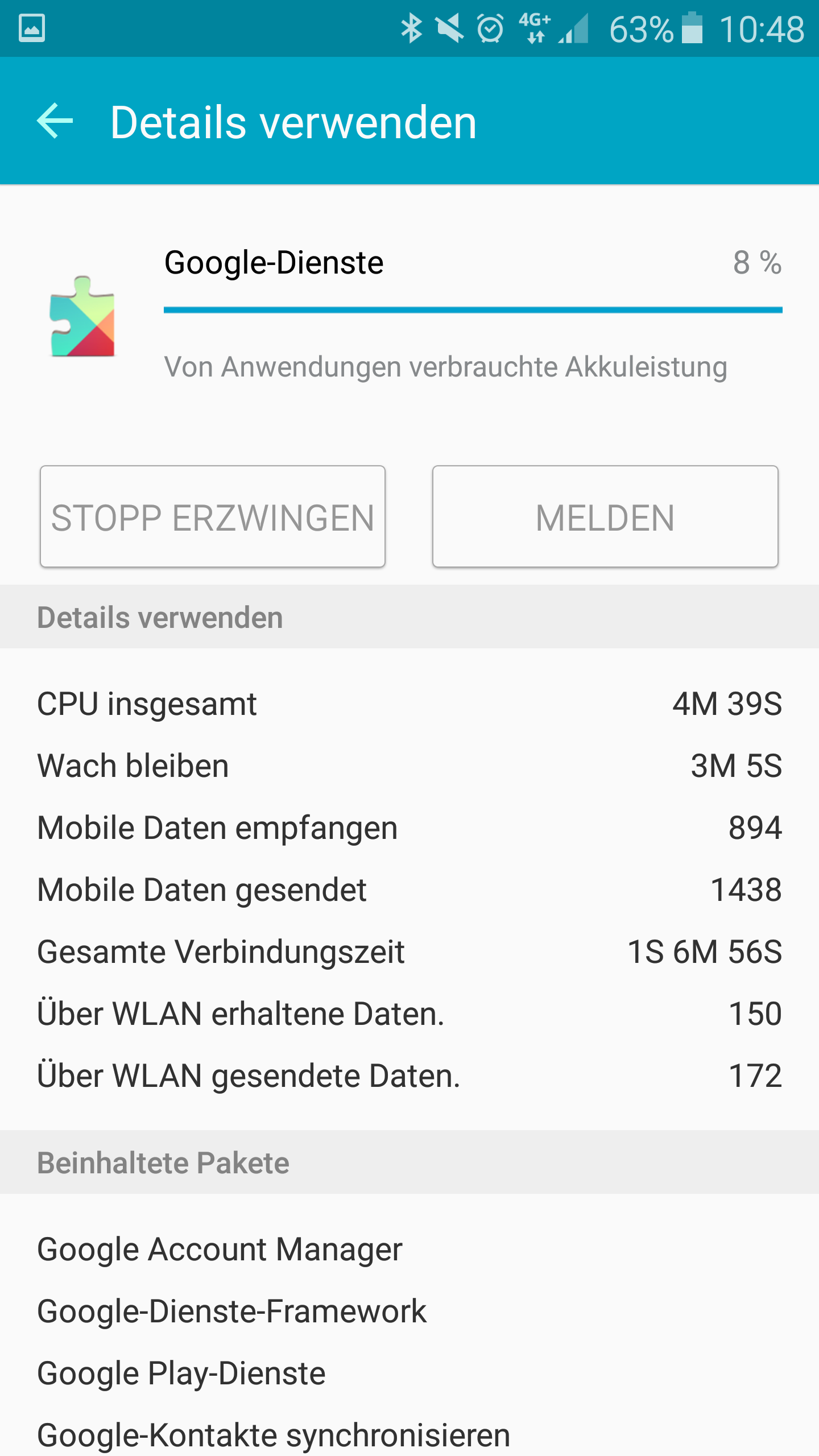
Task: Tap the STOPP ERZWINGEN button
Action: tap(213, 516)
